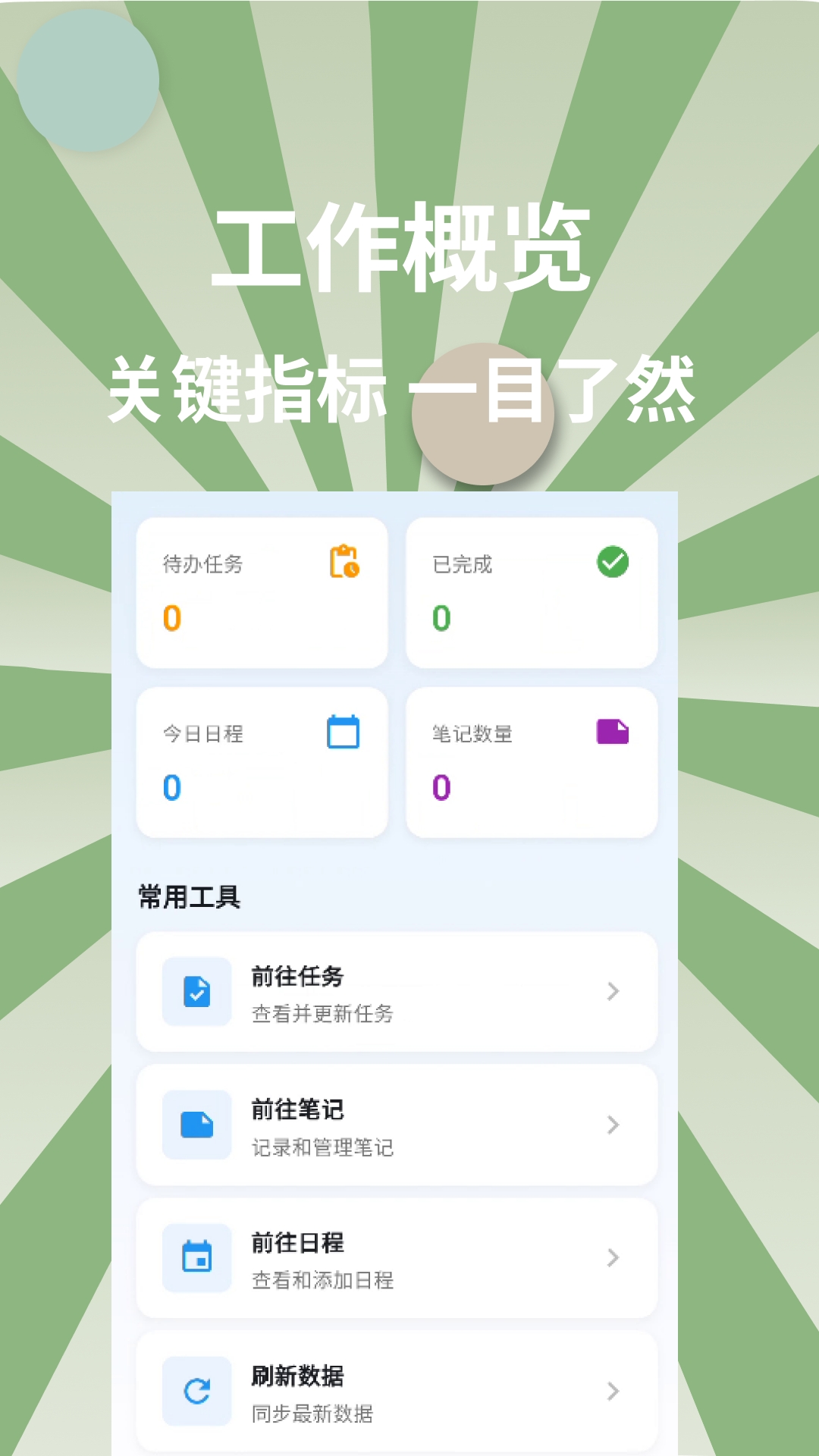Expand the 前往任务 row via its chevron
This screenshot has height=1456, width=819.
click(613, 992)
